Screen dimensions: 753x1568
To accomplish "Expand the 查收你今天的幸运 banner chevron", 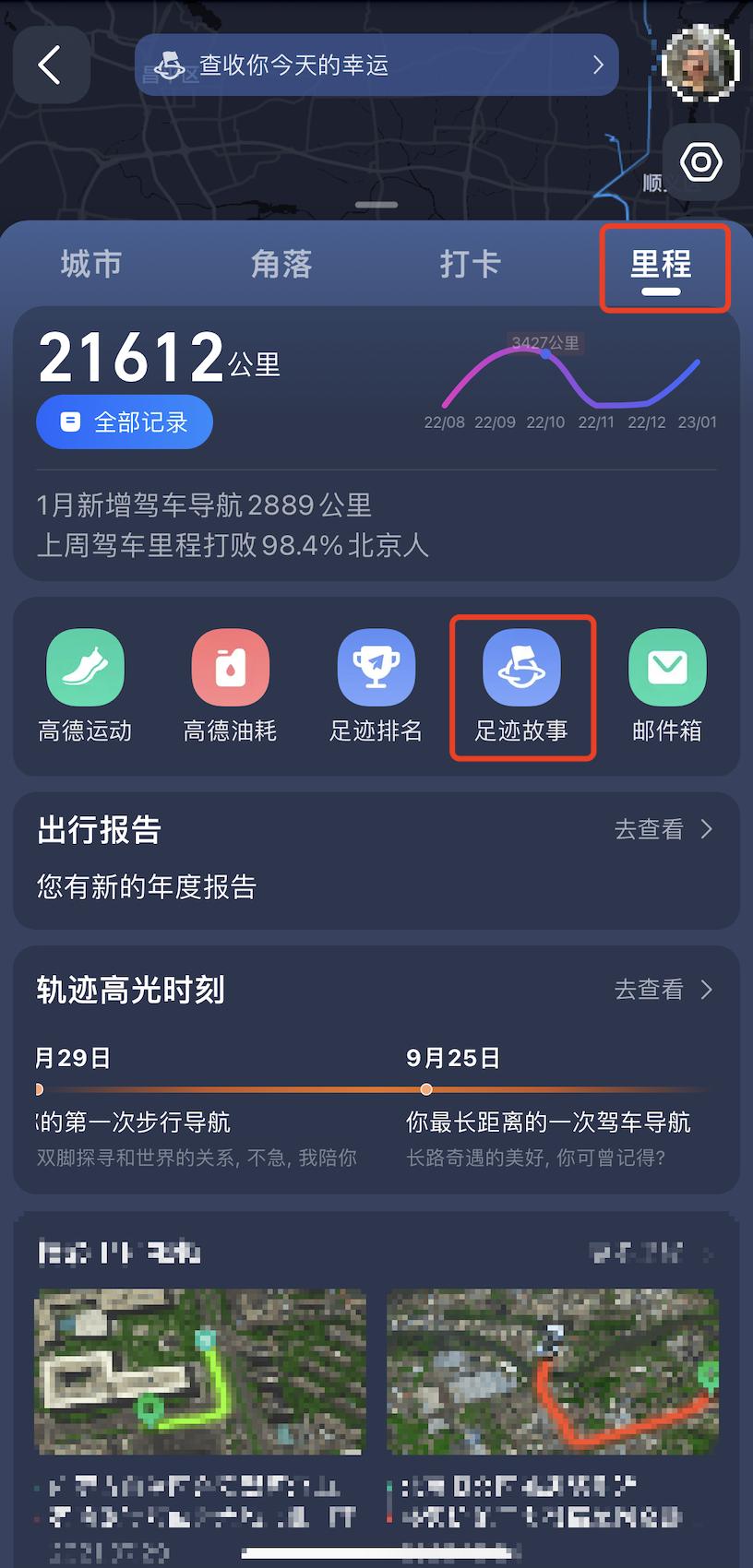I will coord(597,65).
